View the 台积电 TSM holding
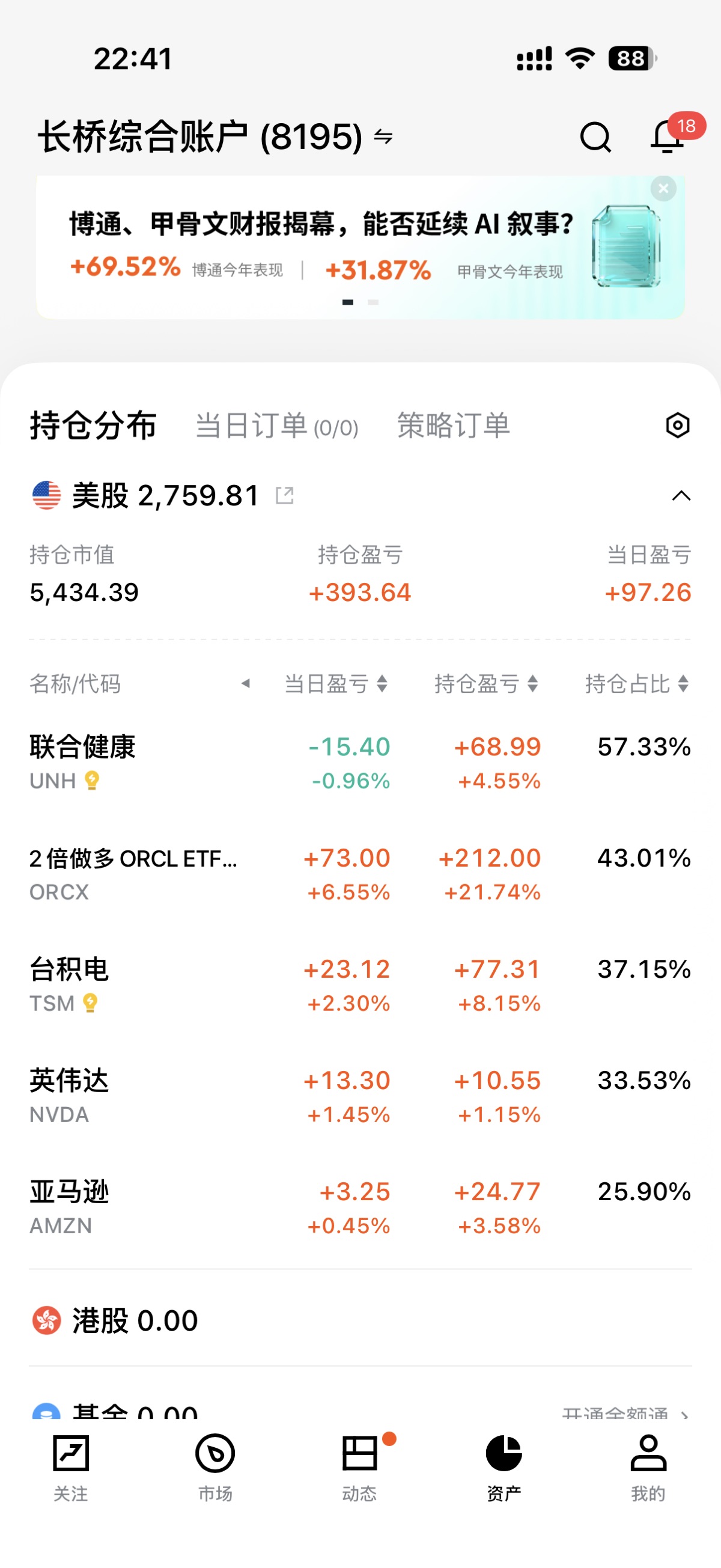Screen dimensions: 721x1568 click(68, 985)
